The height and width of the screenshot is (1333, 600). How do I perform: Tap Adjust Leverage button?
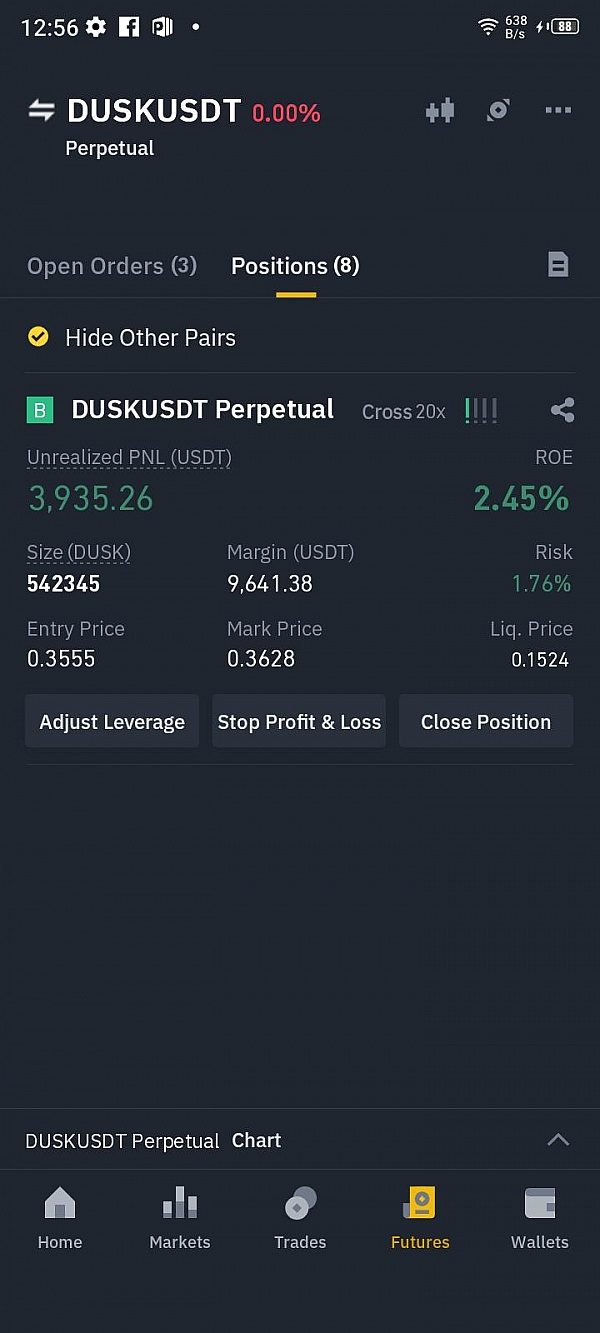coord(112,722)
